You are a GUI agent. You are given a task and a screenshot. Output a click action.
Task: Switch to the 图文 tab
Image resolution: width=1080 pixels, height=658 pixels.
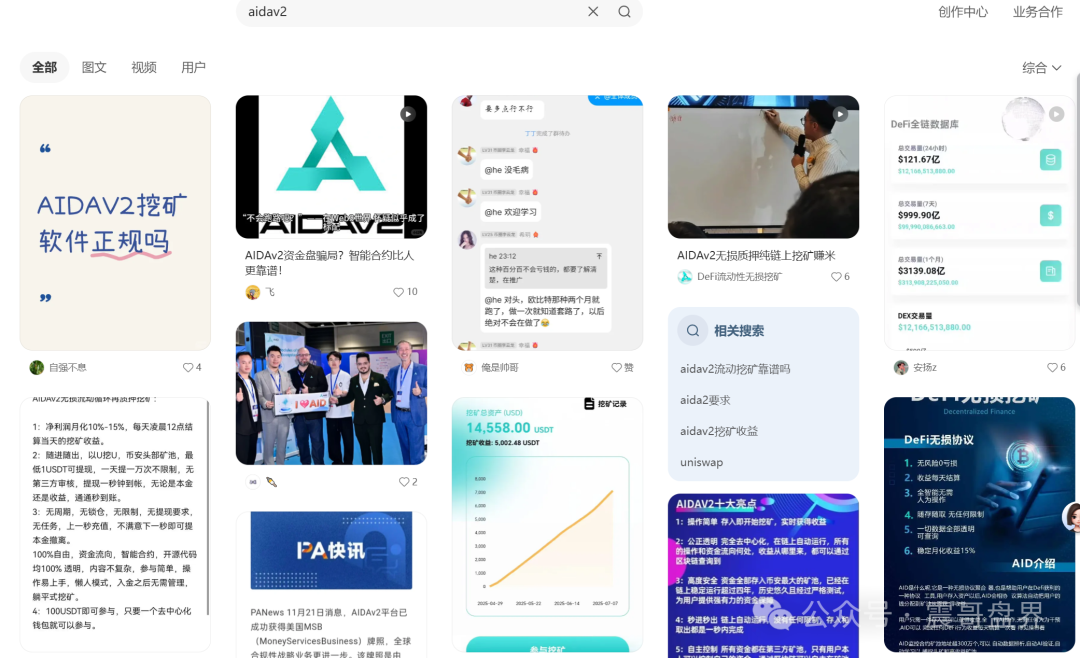point(94,67)
